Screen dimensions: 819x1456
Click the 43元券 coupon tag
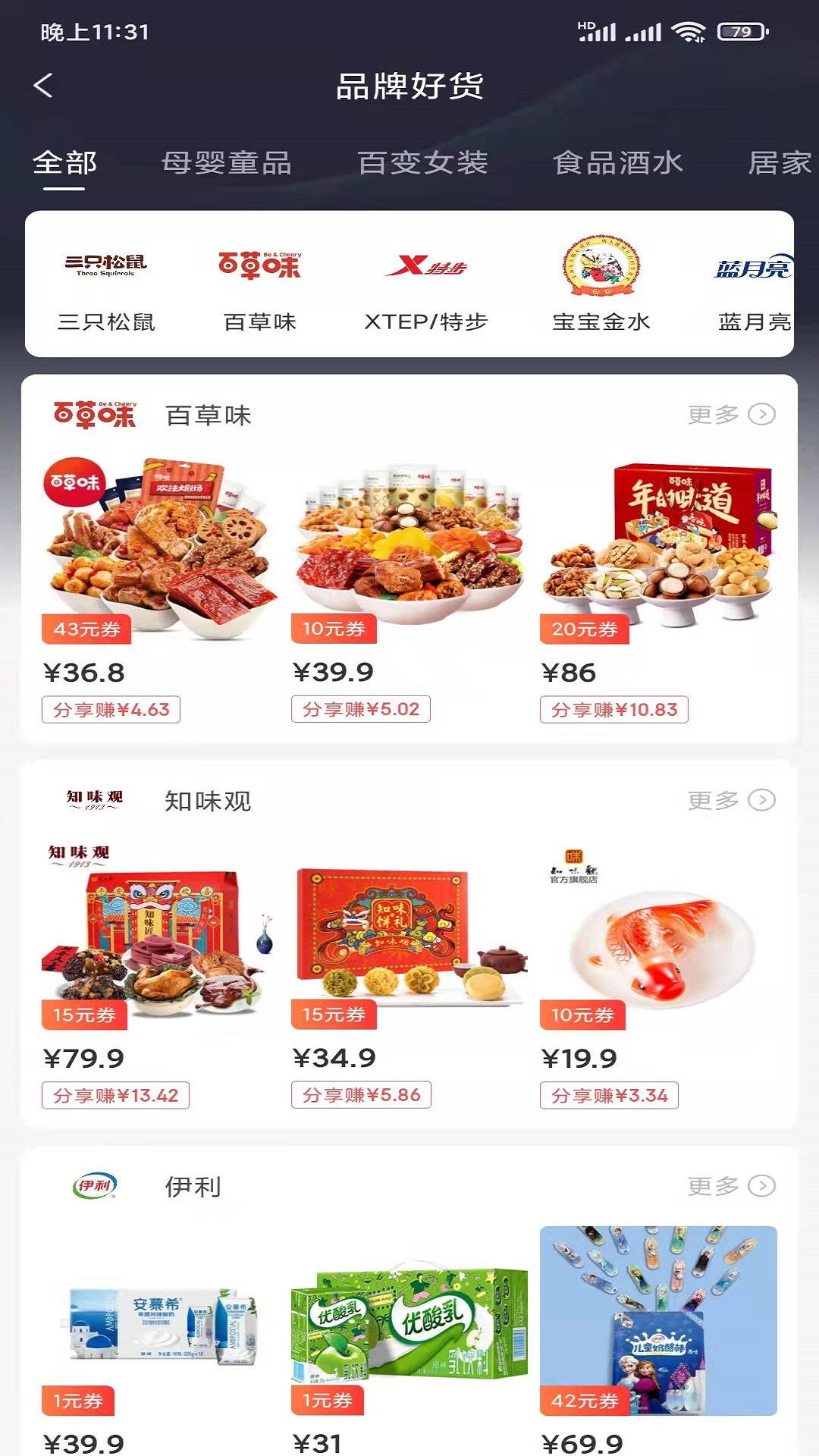tap(86, 630)
